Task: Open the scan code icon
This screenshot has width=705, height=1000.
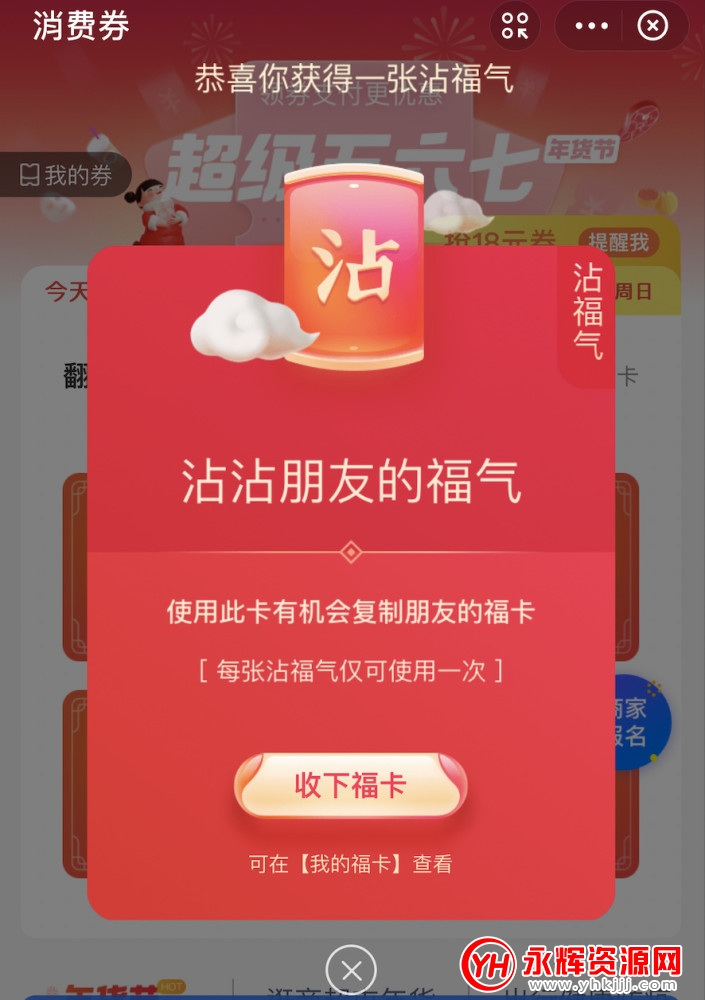Action: pyautogui.click(x=515, y=26)
